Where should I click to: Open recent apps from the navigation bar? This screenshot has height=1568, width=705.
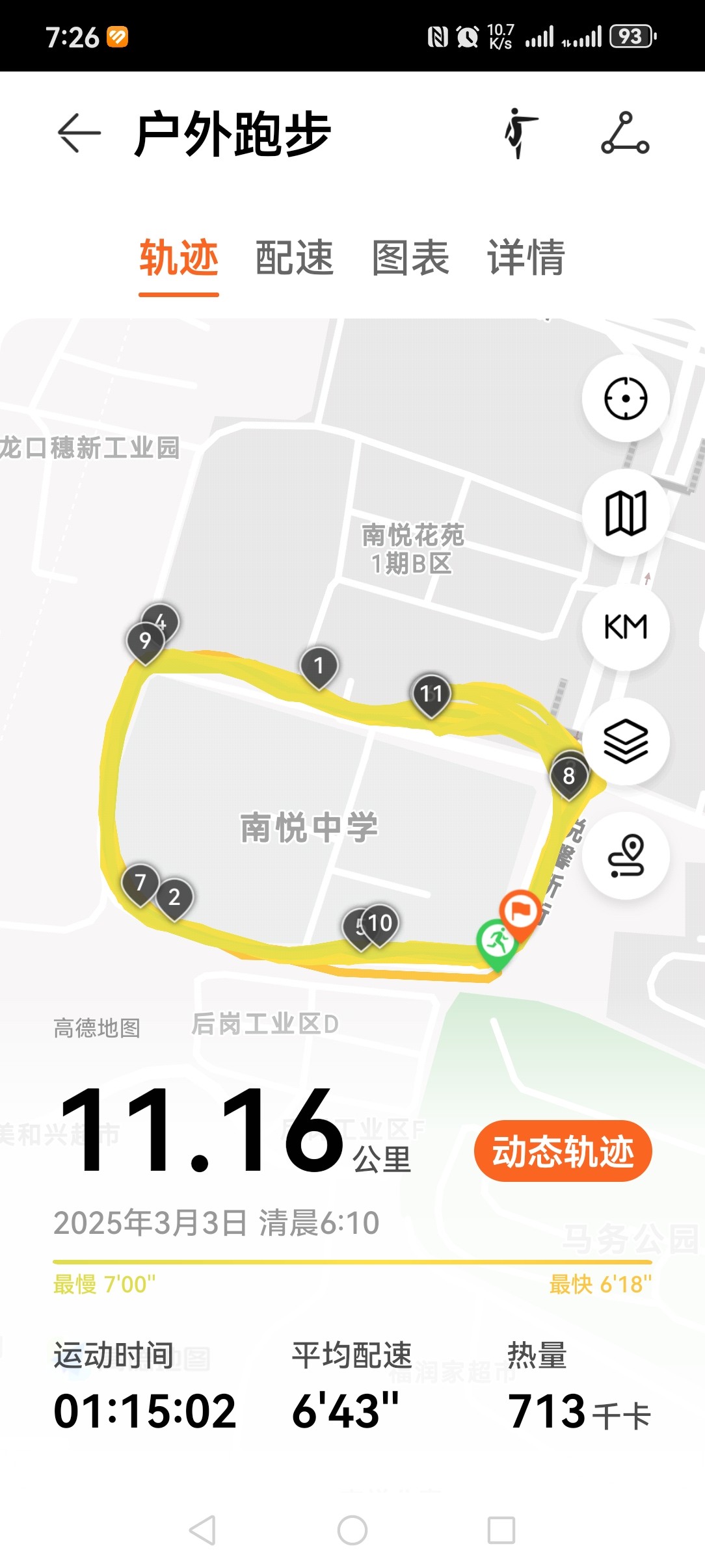[501, 1530]
